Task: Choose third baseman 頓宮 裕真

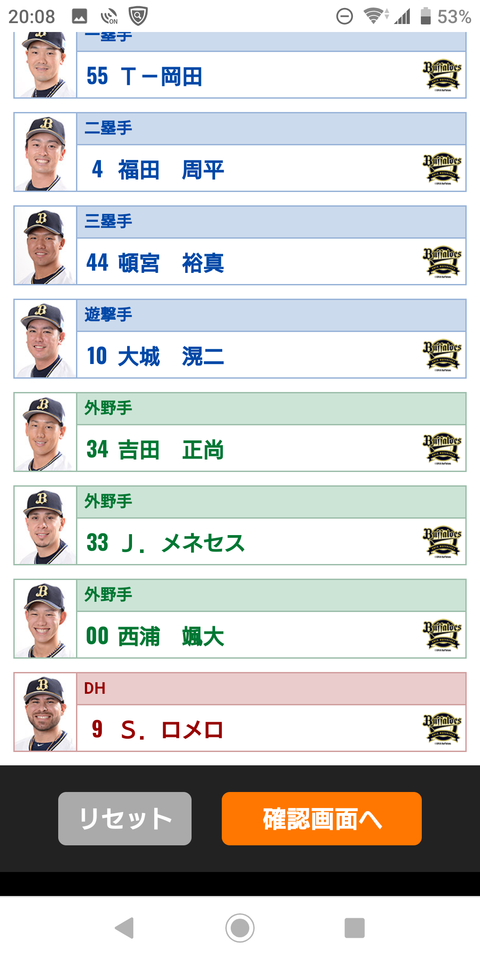Action: click(239, 245)
